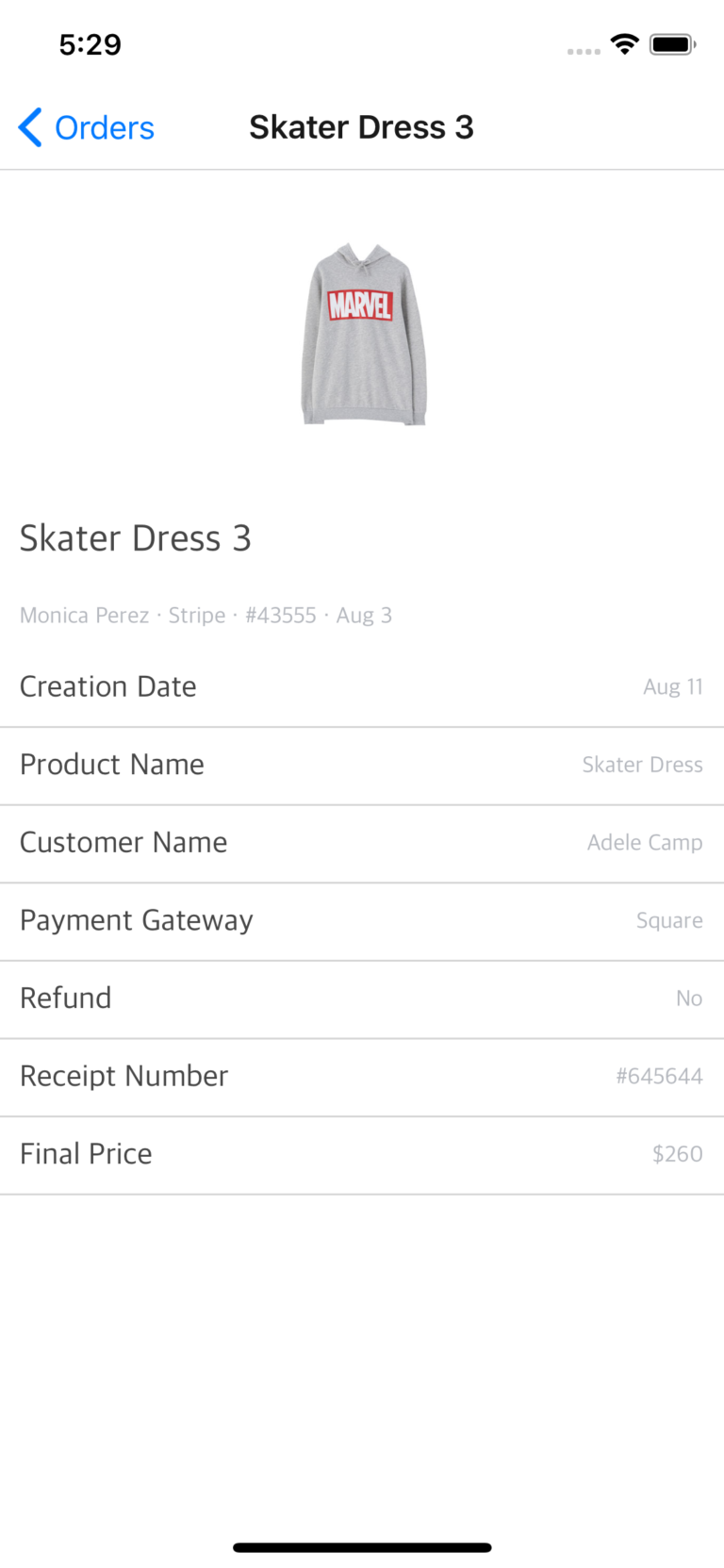Open the Product Name row
This screenshot has height=1568, width=724.
(111, 765)
